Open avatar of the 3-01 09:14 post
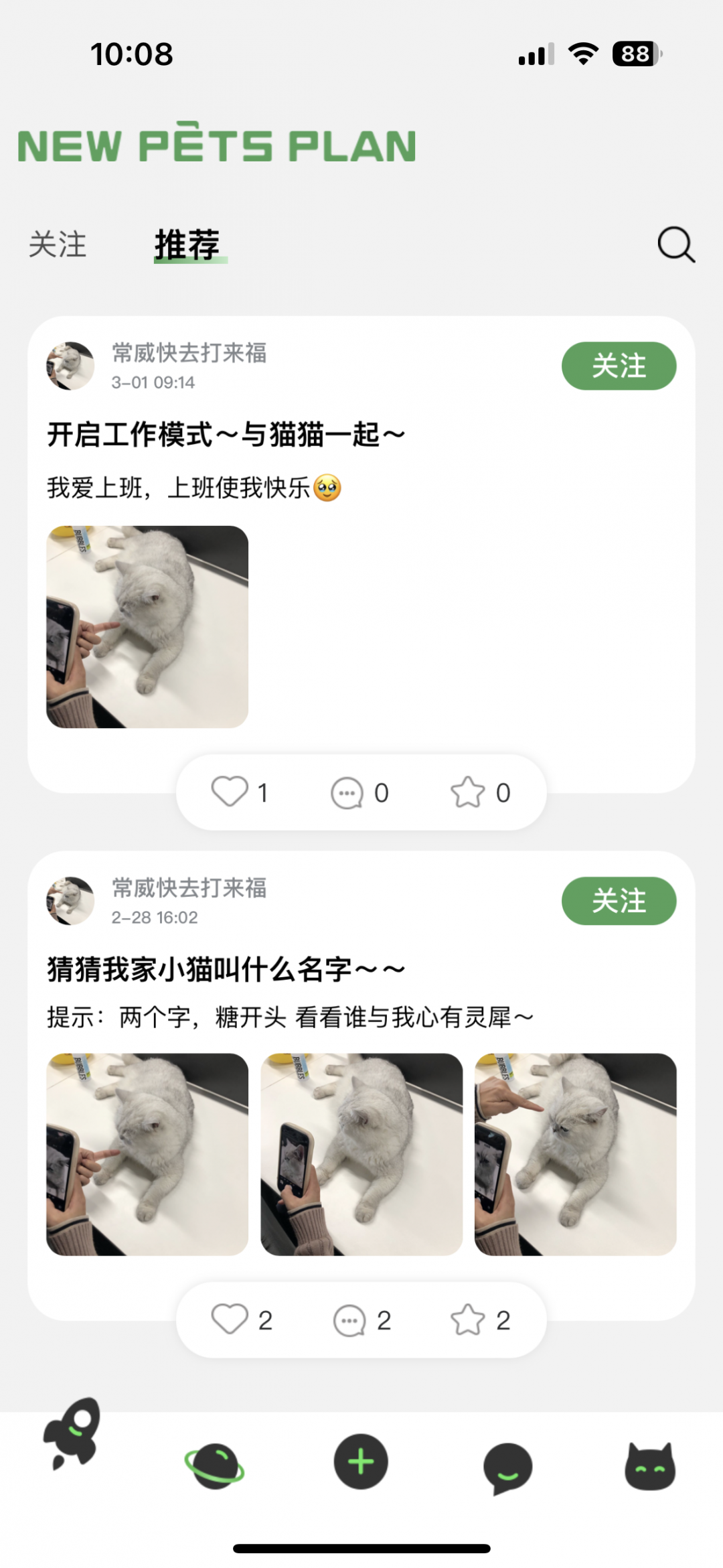This screenshot has height=1568, width=723. (70, 366)
